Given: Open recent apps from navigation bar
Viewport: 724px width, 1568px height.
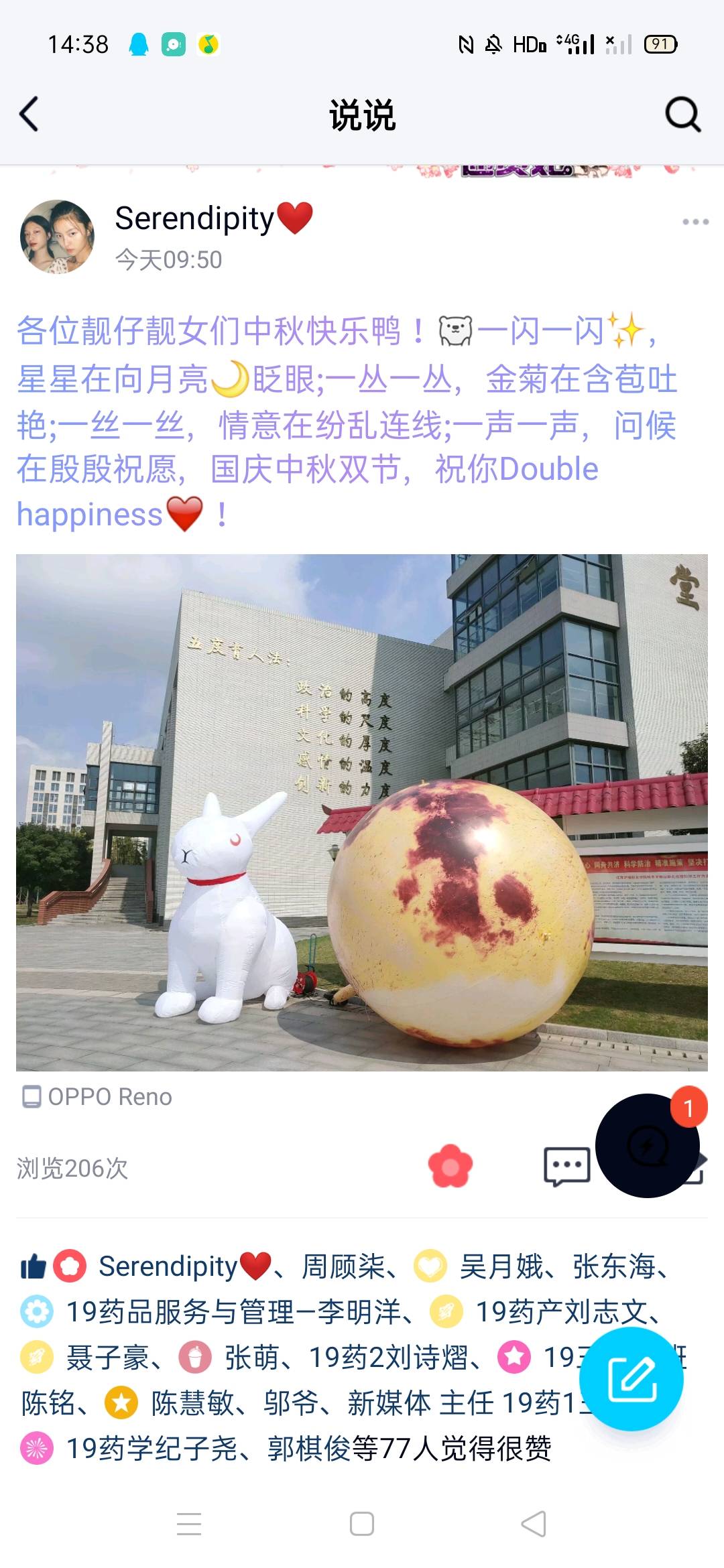Looking at the screenshot, I should (x=189, y=1524).
